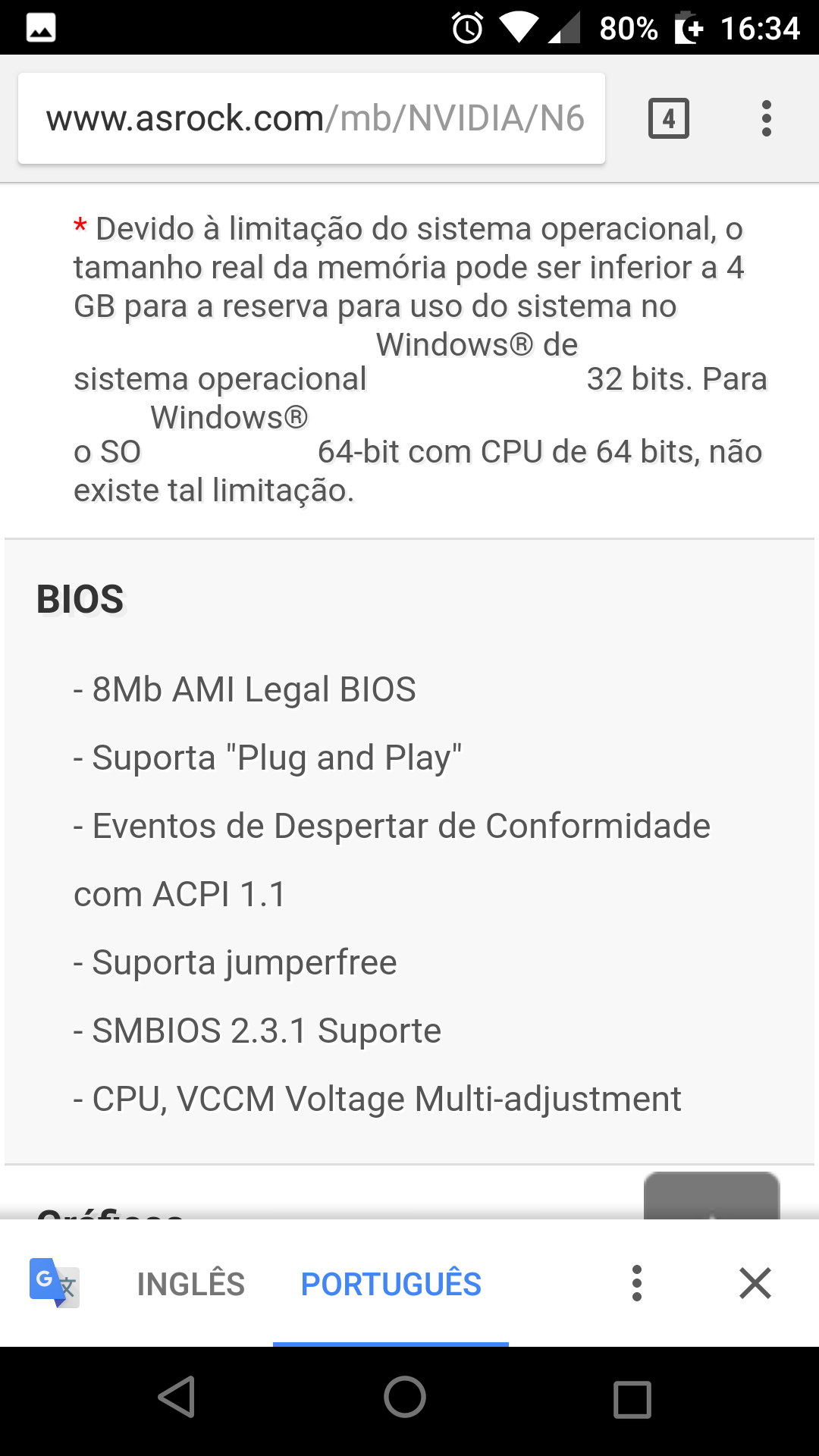The height and width of the screenshot is (1456, 819).
Task: Open the translate bar options menu
Action: [x=637, y=1283]
